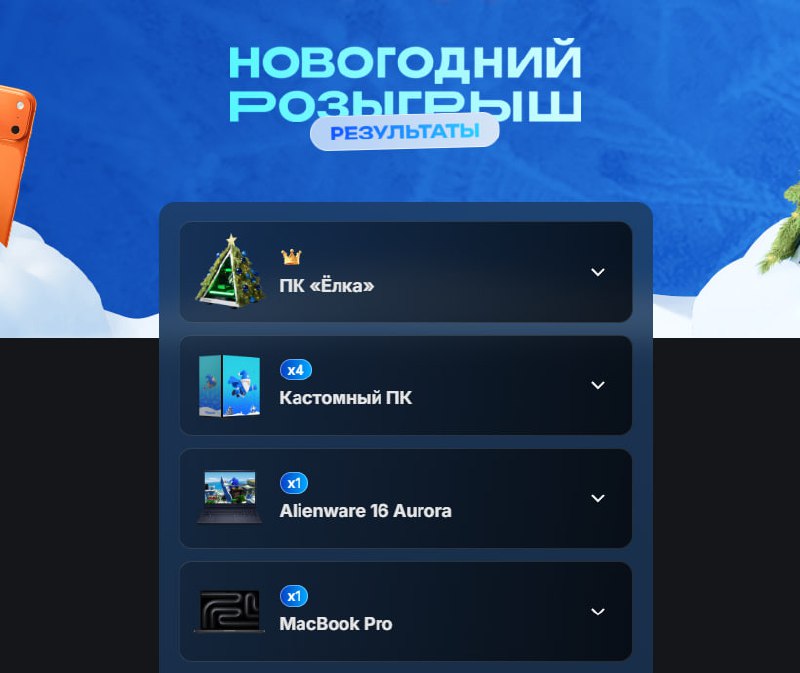Expand the ПК «Ёлка» prize row
This screenshot has width=800, height=673.
tap(597, 272)
